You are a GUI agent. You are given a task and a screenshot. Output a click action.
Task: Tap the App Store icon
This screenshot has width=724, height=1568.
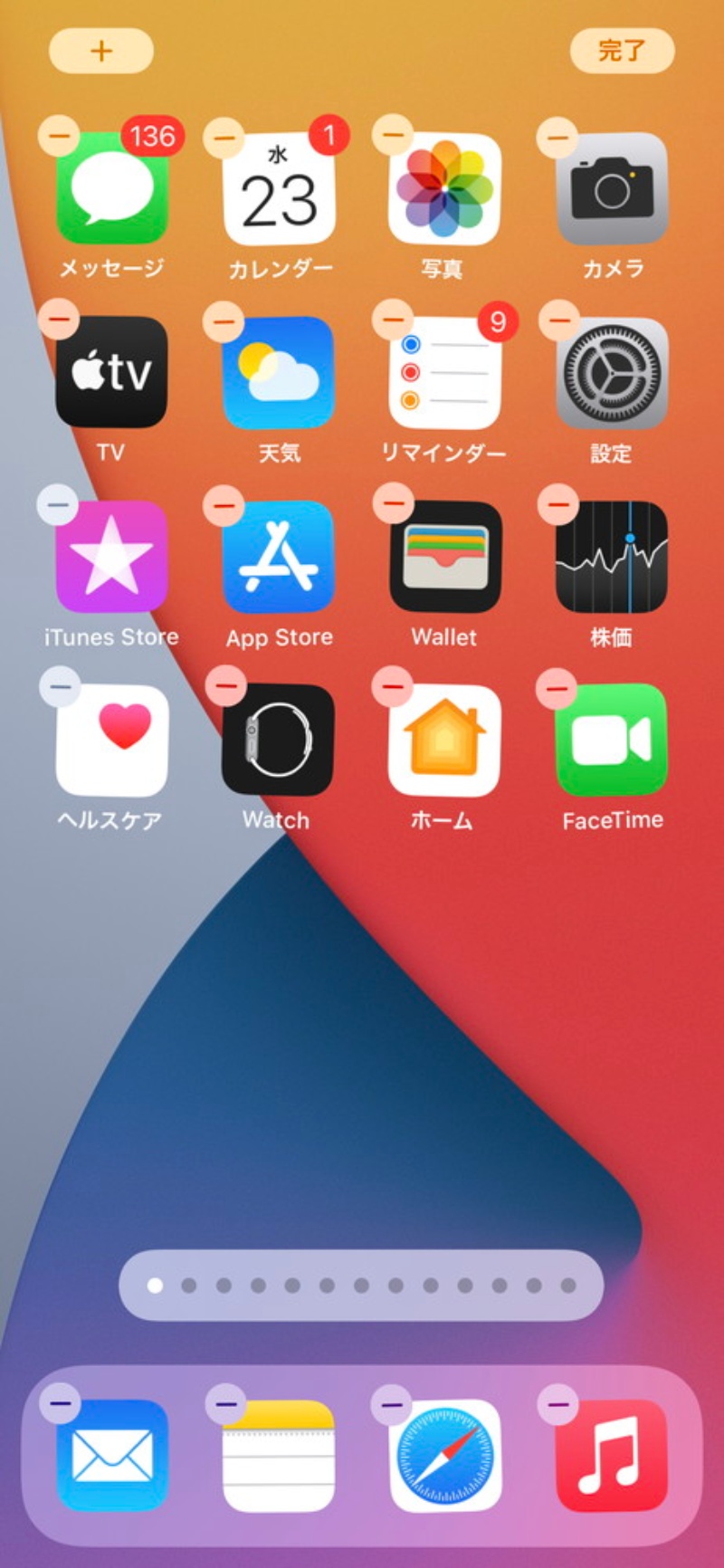point(279,557)
